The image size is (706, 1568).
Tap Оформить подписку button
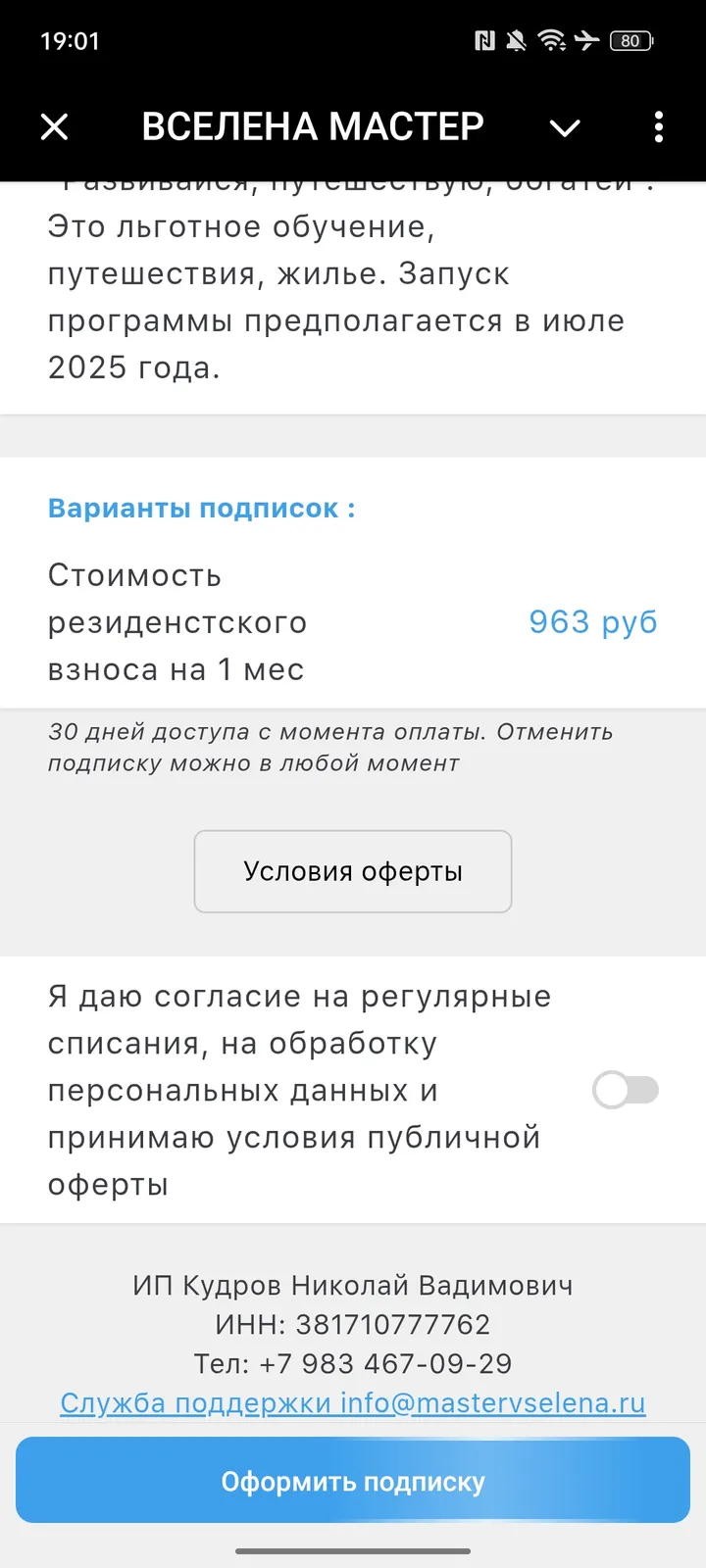click(x=353, y=1481)
